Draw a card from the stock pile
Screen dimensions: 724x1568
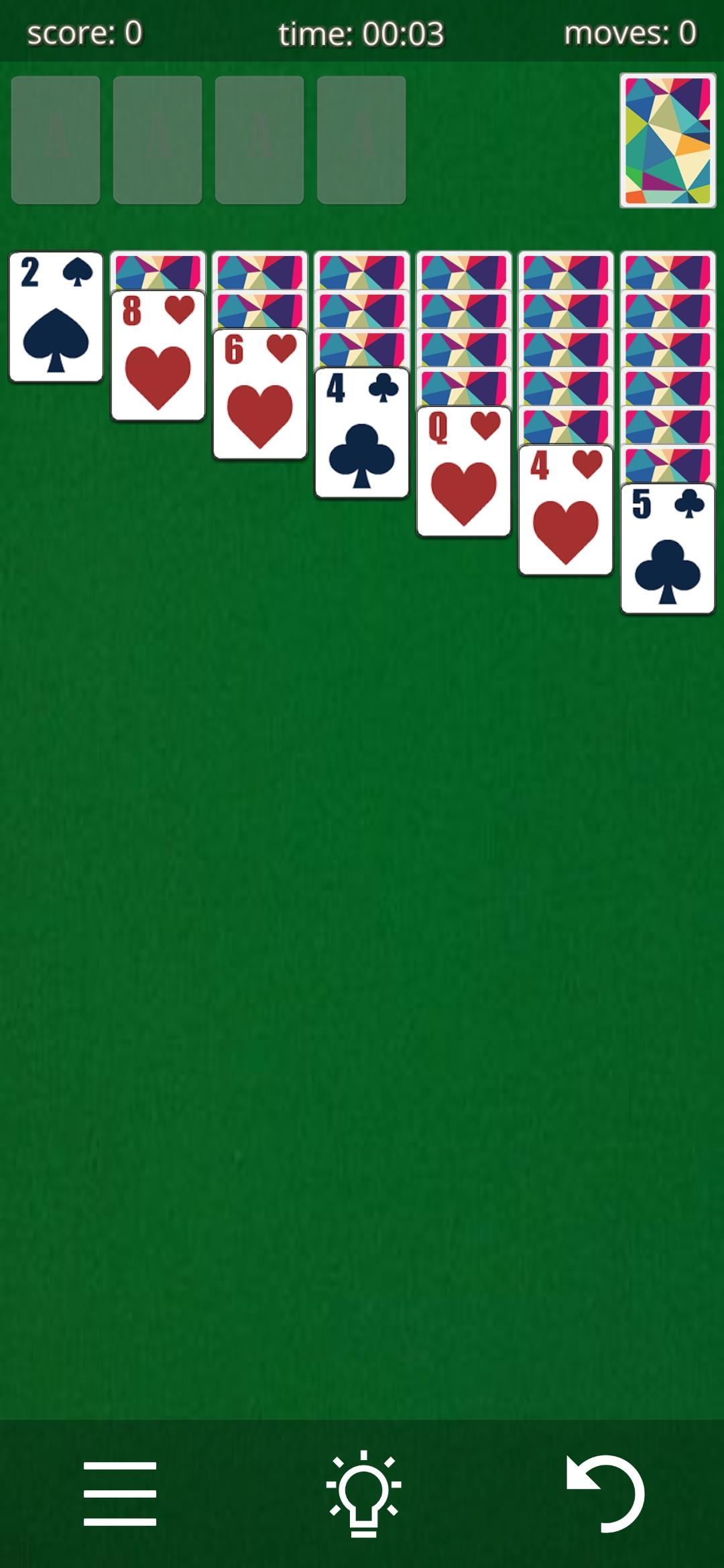[x=667, y=141]
